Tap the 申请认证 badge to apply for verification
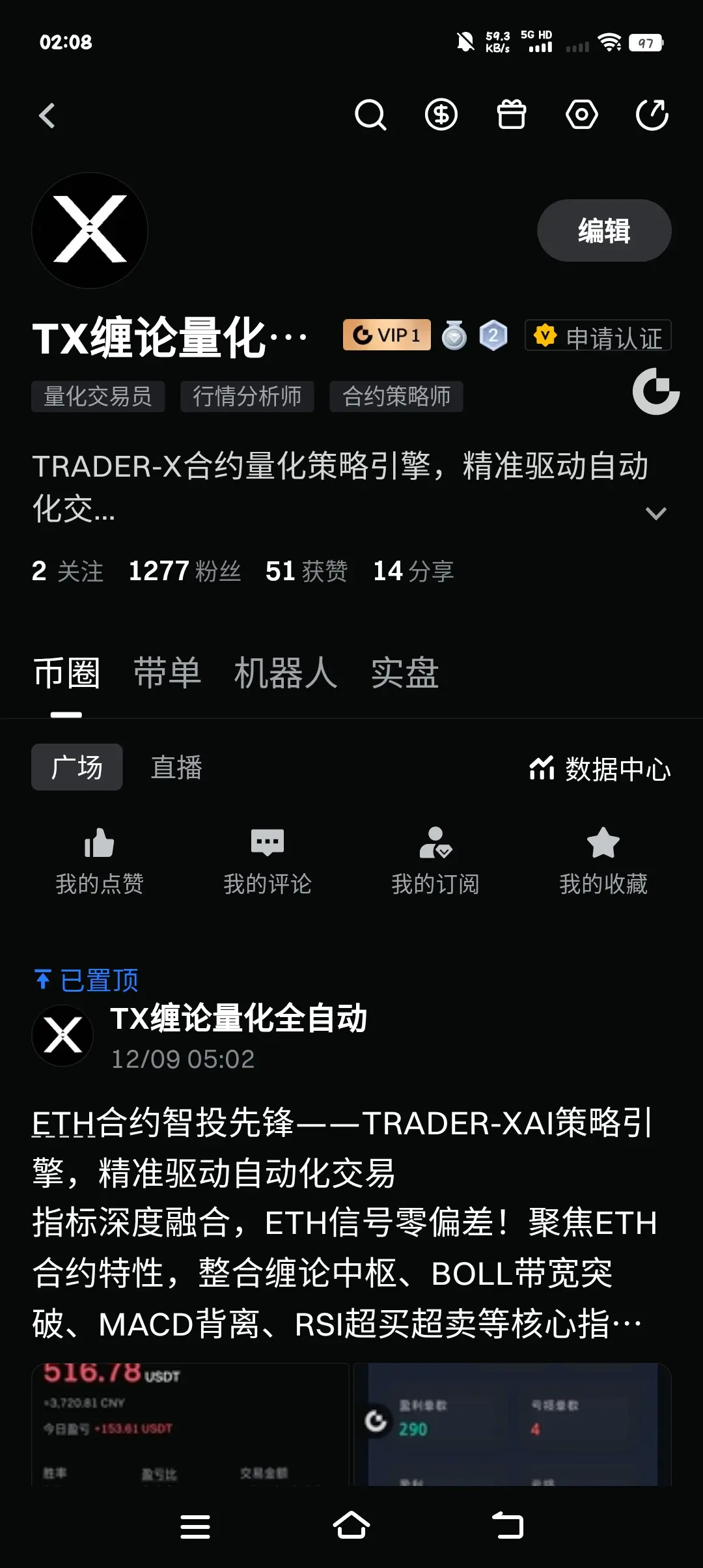703x1568 pixels. [x=598, y=337]
